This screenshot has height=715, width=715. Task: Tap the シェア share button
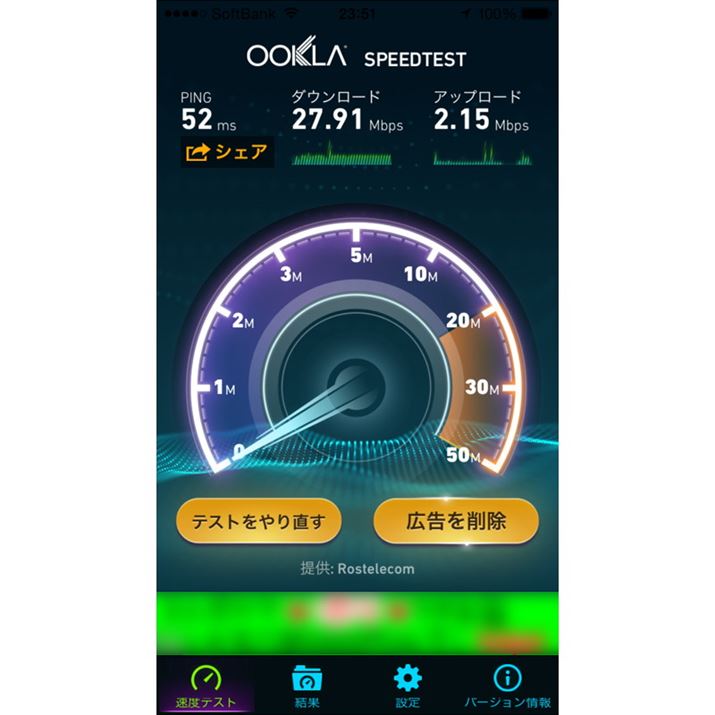tap(226, 153)
